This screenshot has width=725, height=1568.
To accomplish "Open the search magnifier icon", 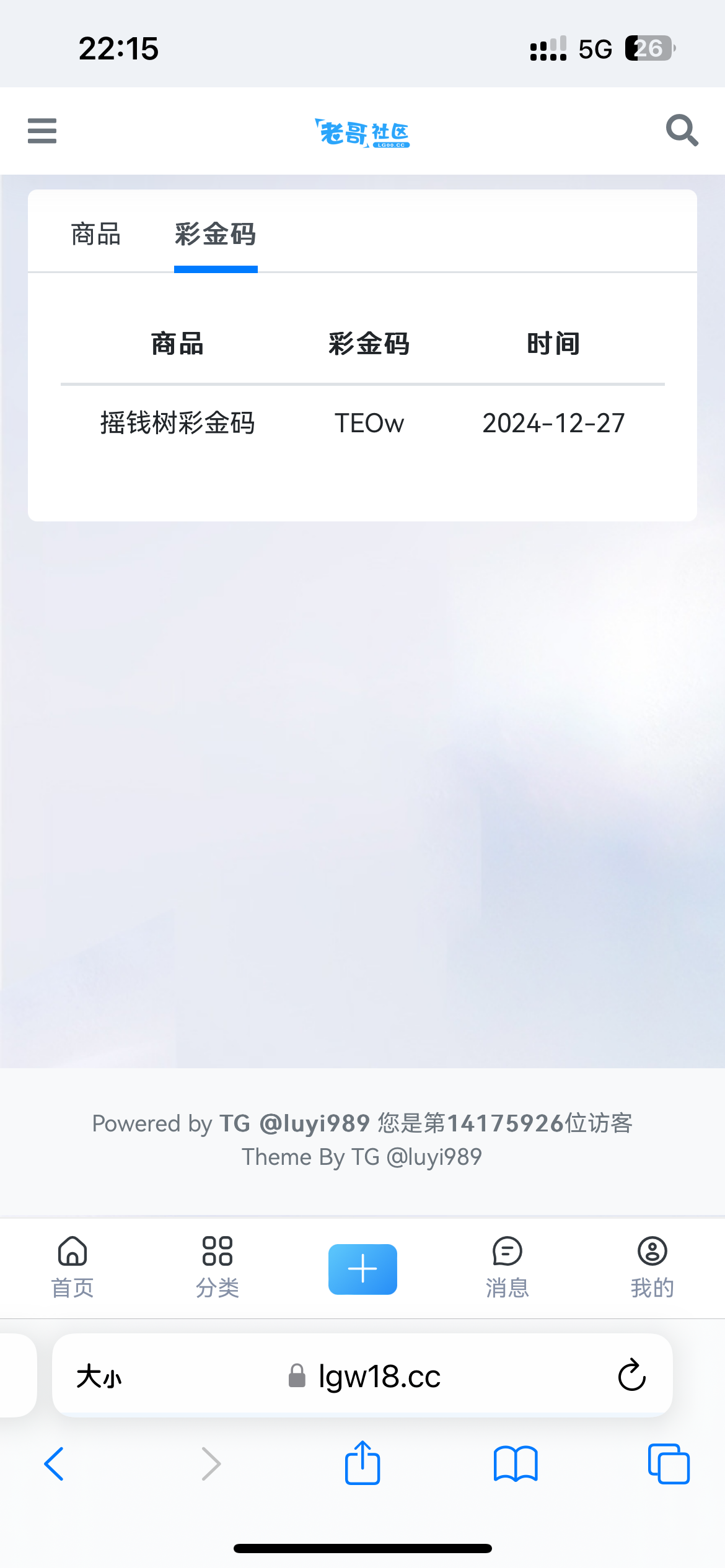I will pos(682,130).
